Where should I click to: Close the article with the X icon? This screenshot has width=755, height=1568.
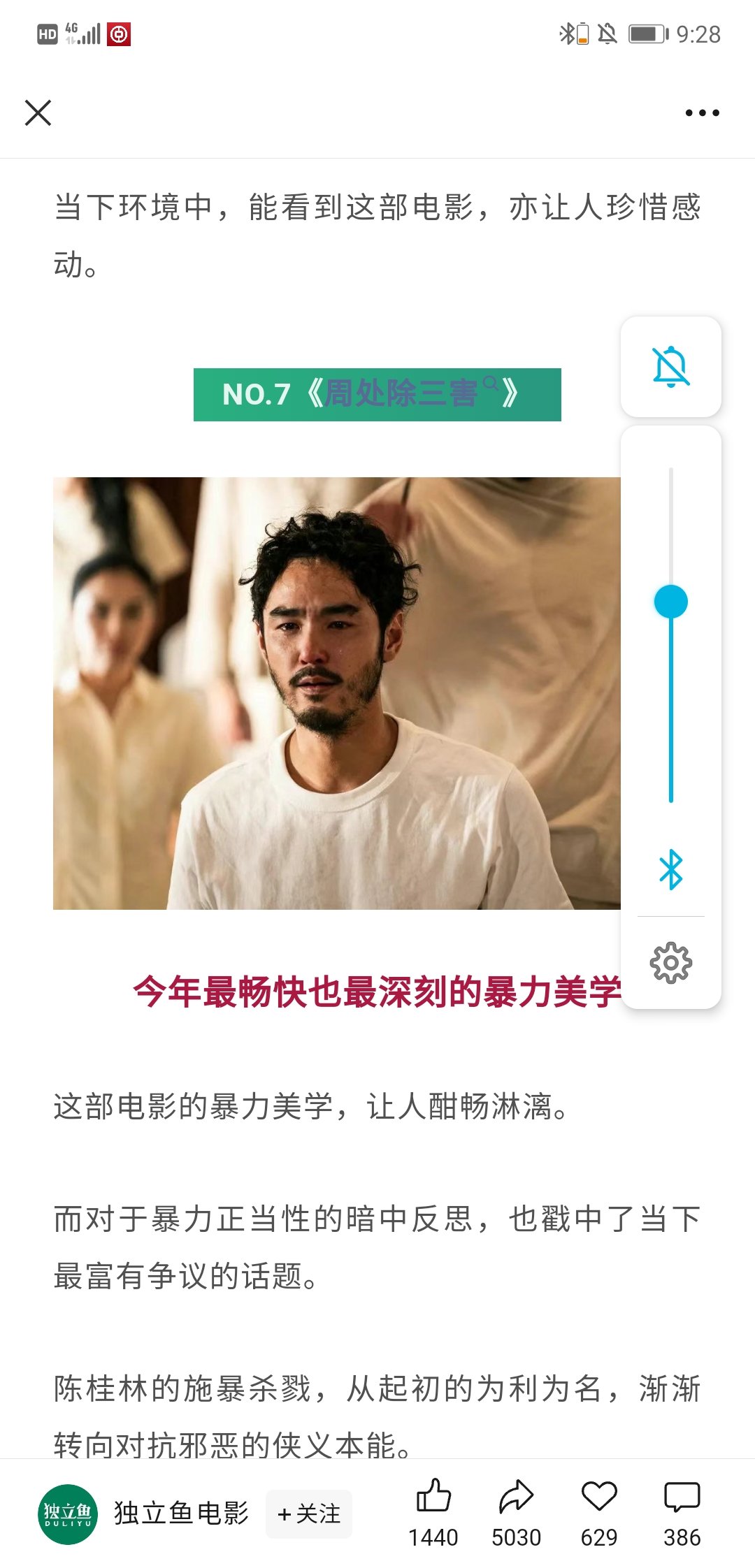click(x=38, y=112)
